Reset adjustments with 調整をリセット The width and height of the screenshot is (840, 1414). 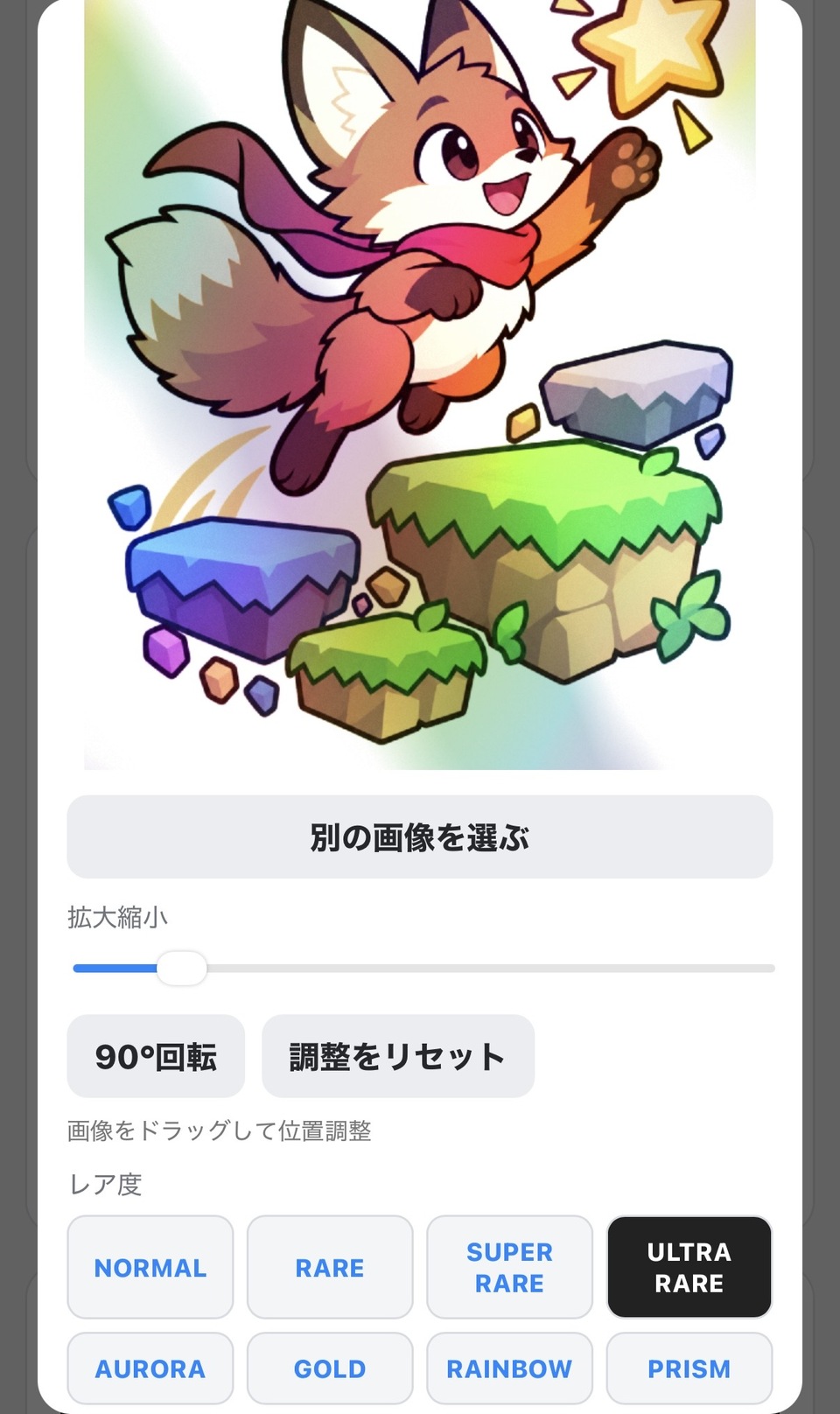398,1056
